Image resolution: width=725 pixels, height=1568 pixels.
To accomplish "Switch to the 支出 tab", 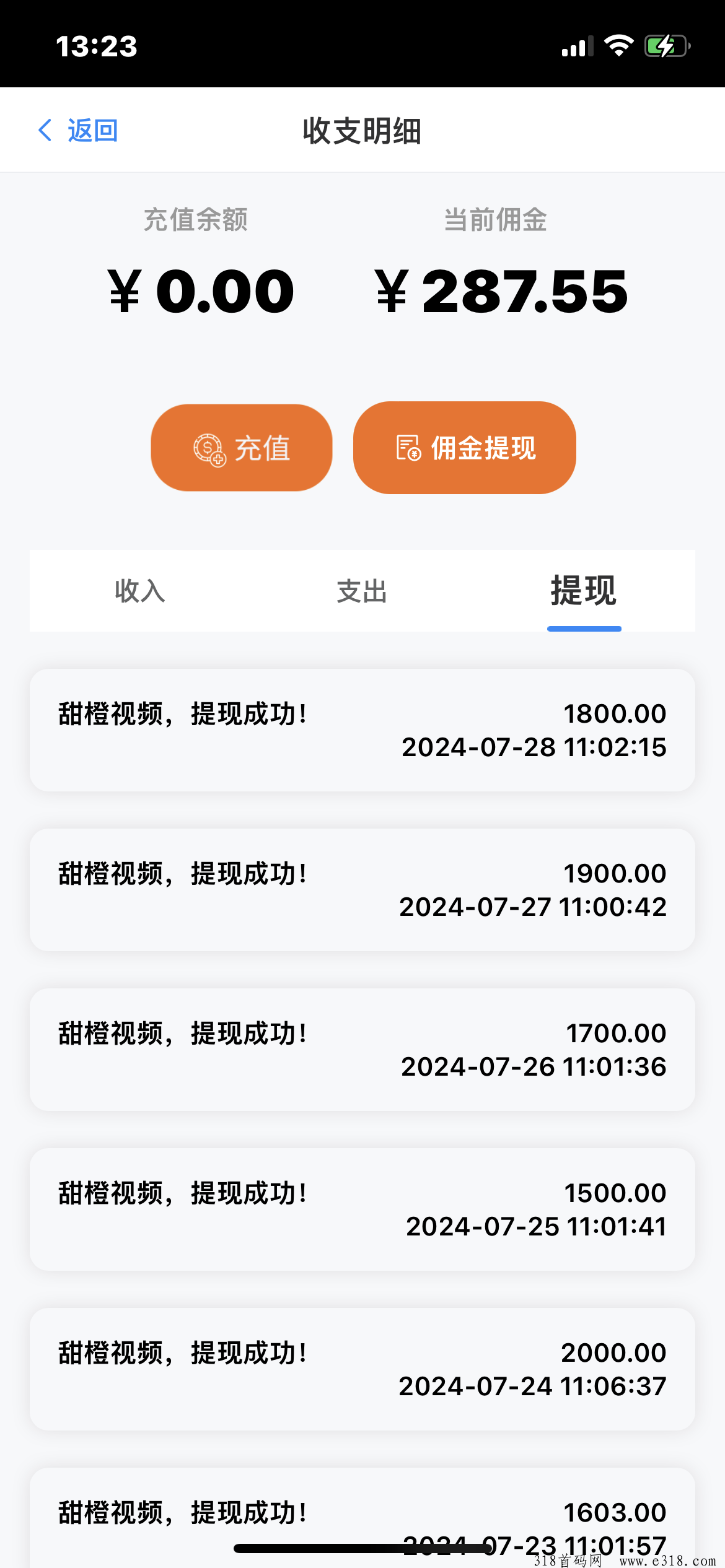I will (362, 591).
